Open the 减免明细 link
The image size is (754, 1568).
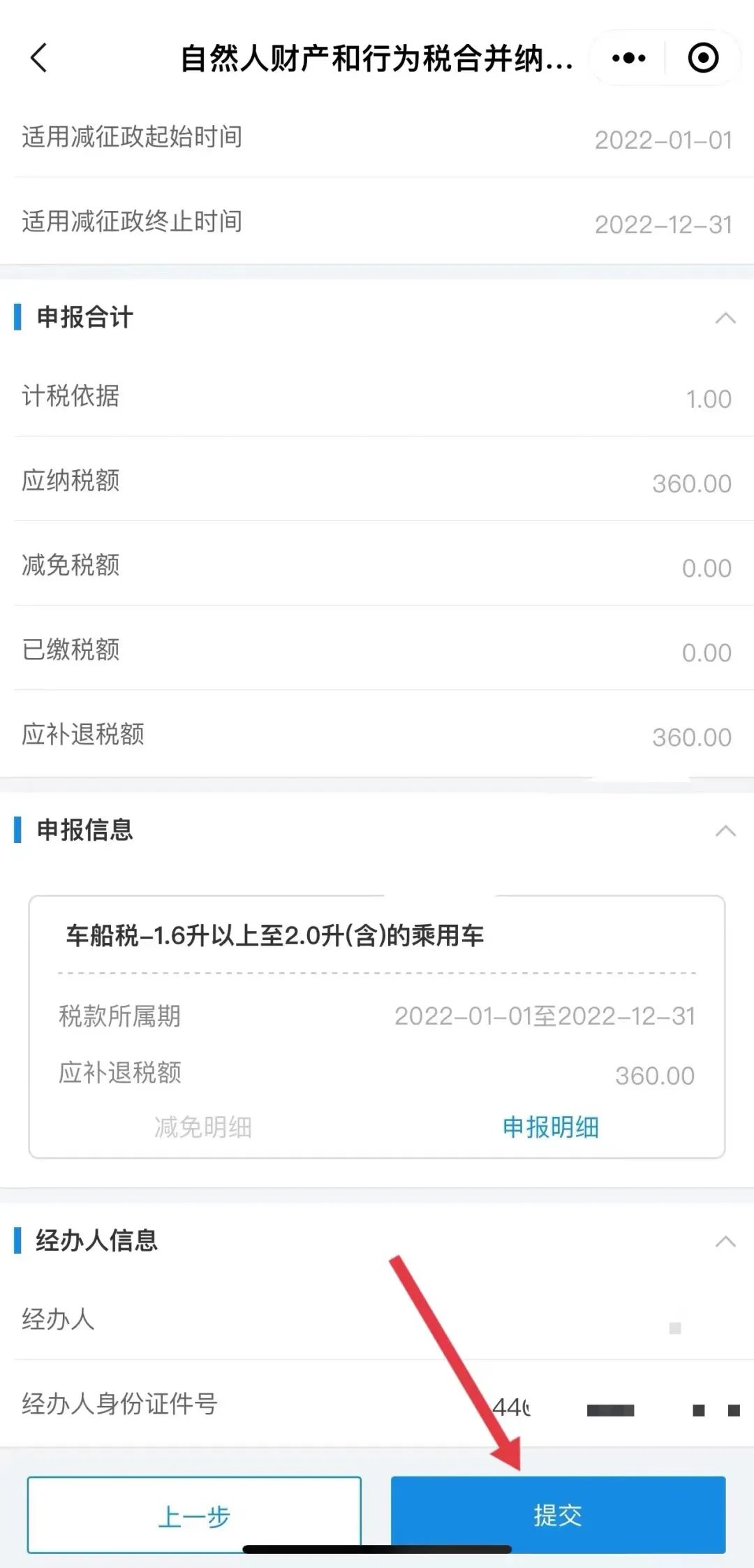(x=203, y=1127)
